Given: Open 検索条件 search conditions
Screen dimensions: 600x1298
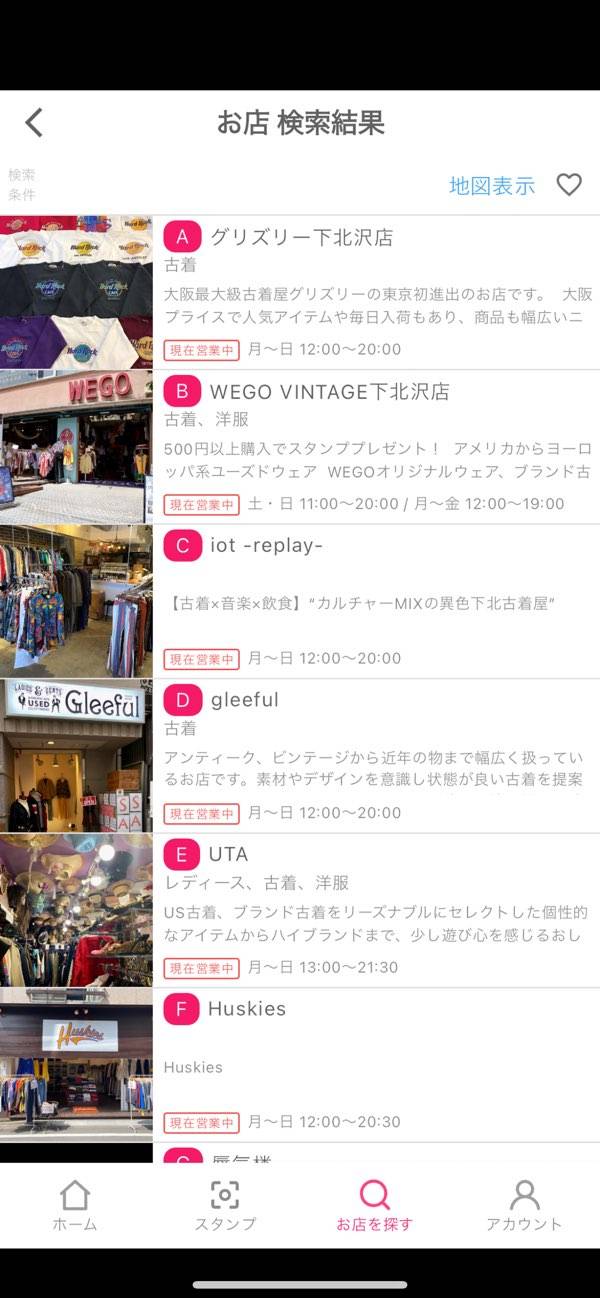Looking at the screenshot, I should tap(22, 185).
